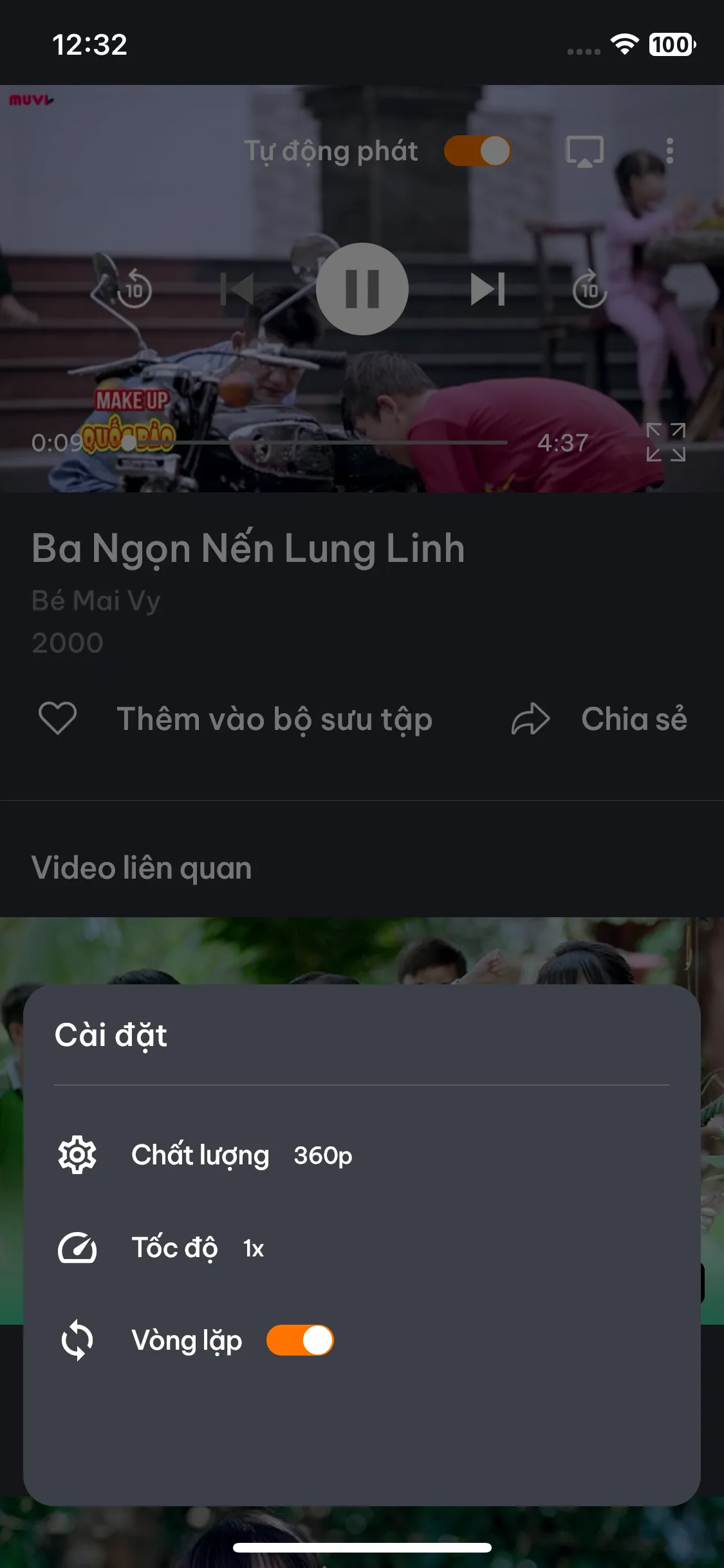Pause the video
The width and height of the screenshot is (724, 1568).
(362, 289)
